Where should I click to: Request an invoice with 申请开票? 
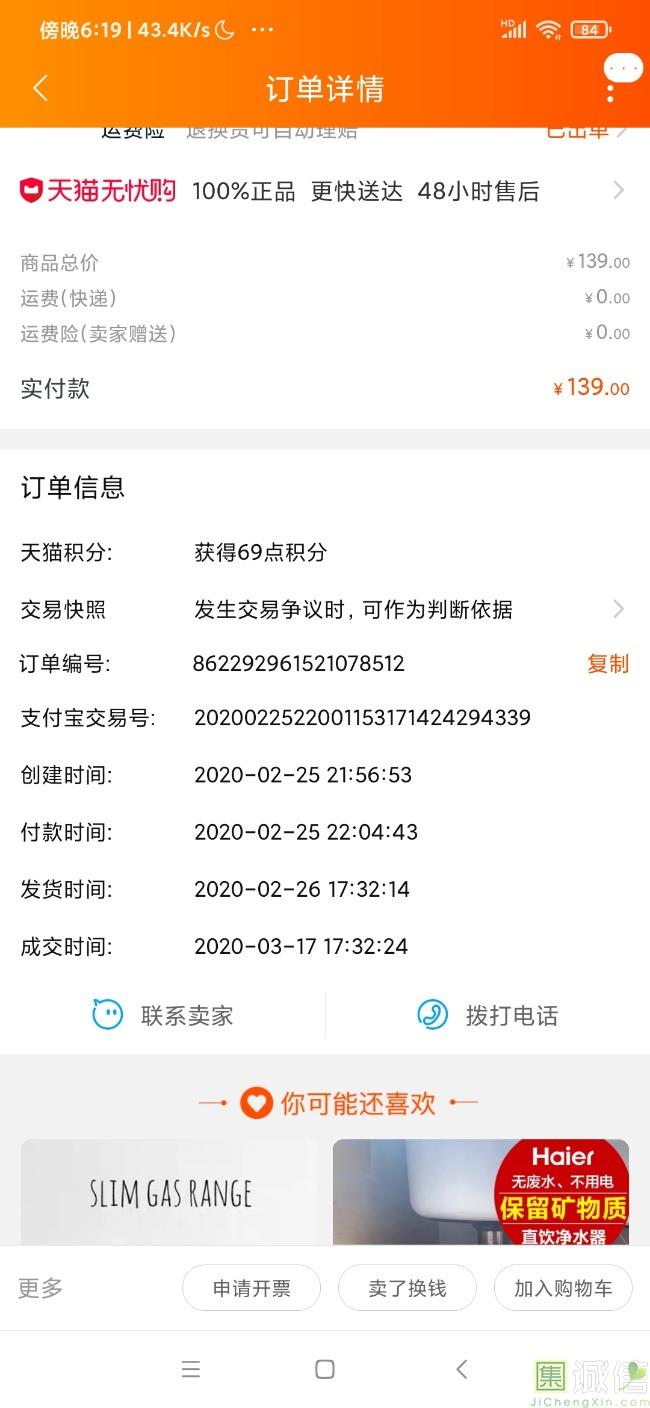coord(251,1288)
